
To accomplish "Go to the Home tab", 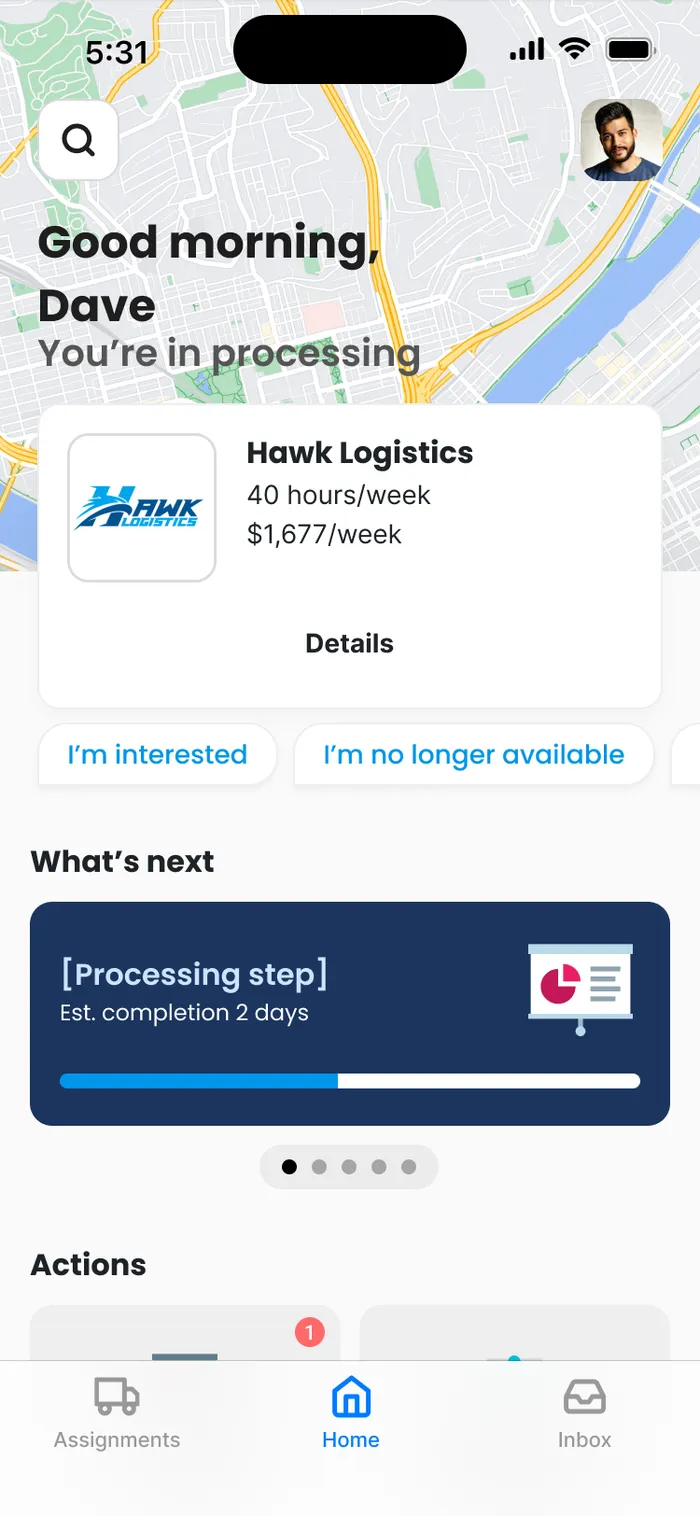I will (x=351, y=1414).
